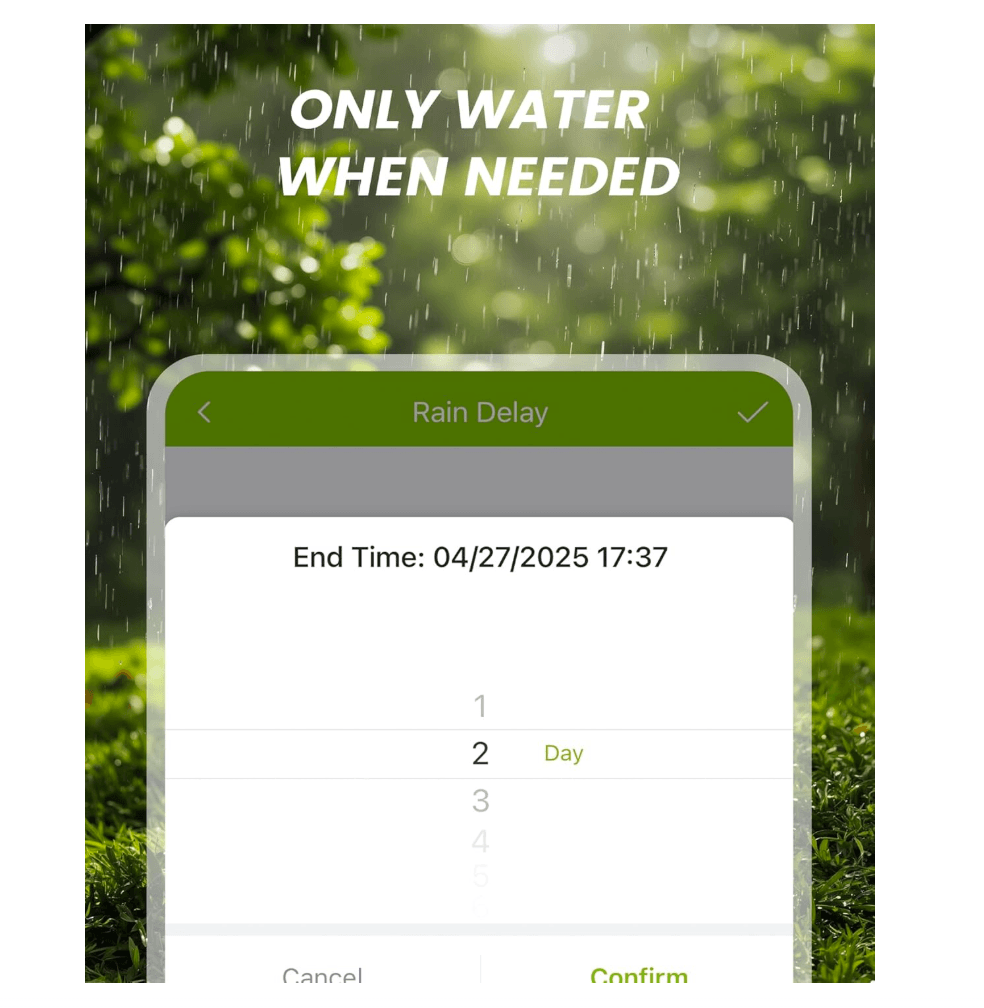Select the back chevron on the green bar
Viewport: 984px width, 1008px height.
tap(204, 412)
